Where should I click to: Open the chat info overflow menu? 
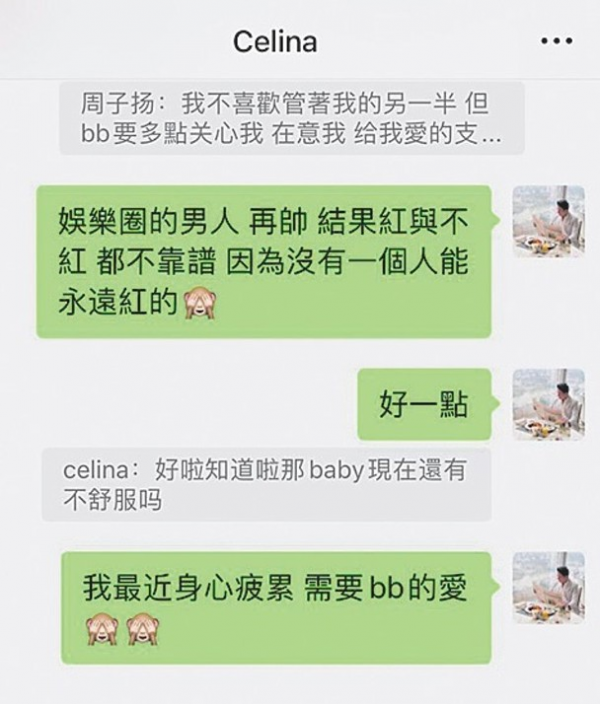tap(555, 42)
